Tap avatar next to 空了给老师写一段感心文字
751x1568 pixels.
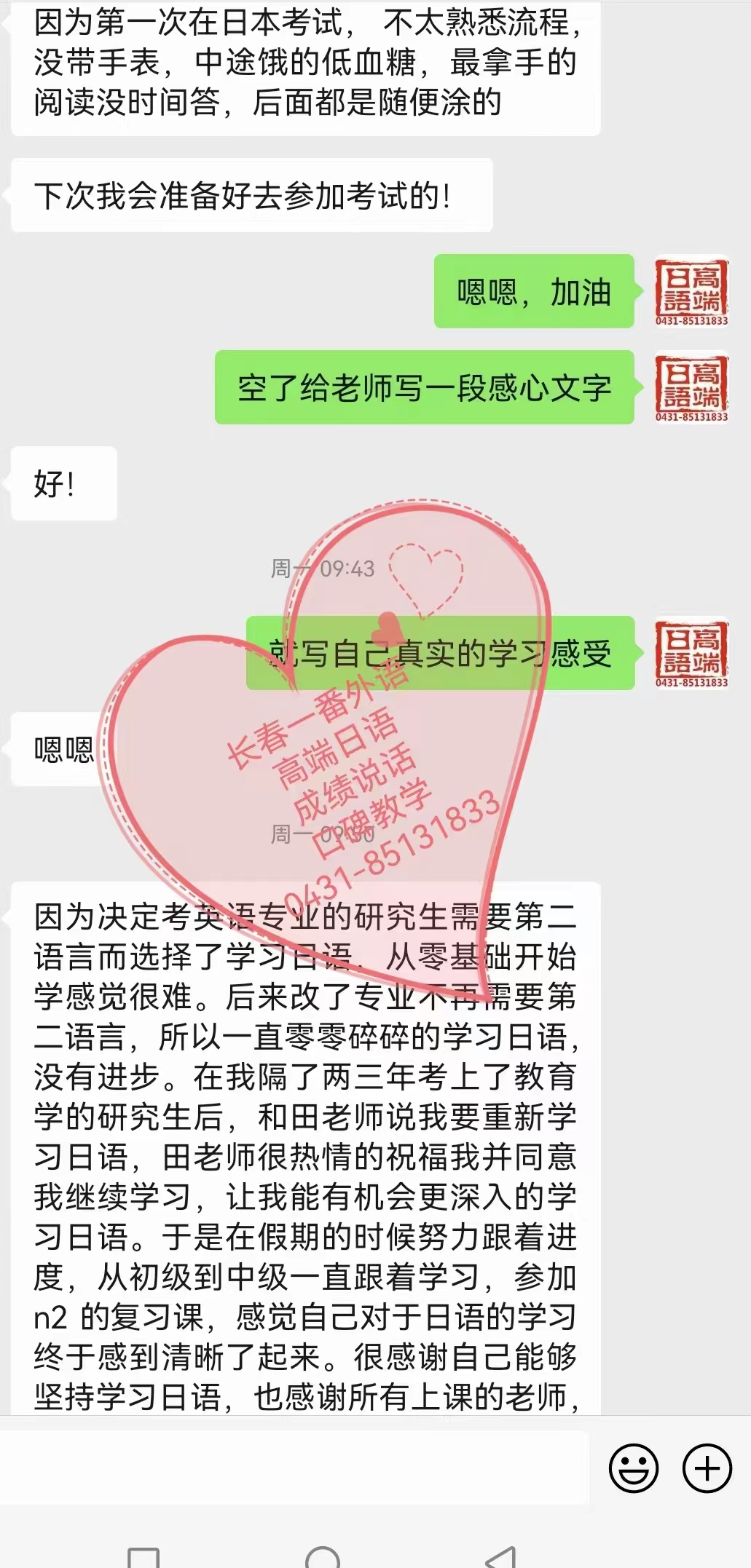click(691, 387)
